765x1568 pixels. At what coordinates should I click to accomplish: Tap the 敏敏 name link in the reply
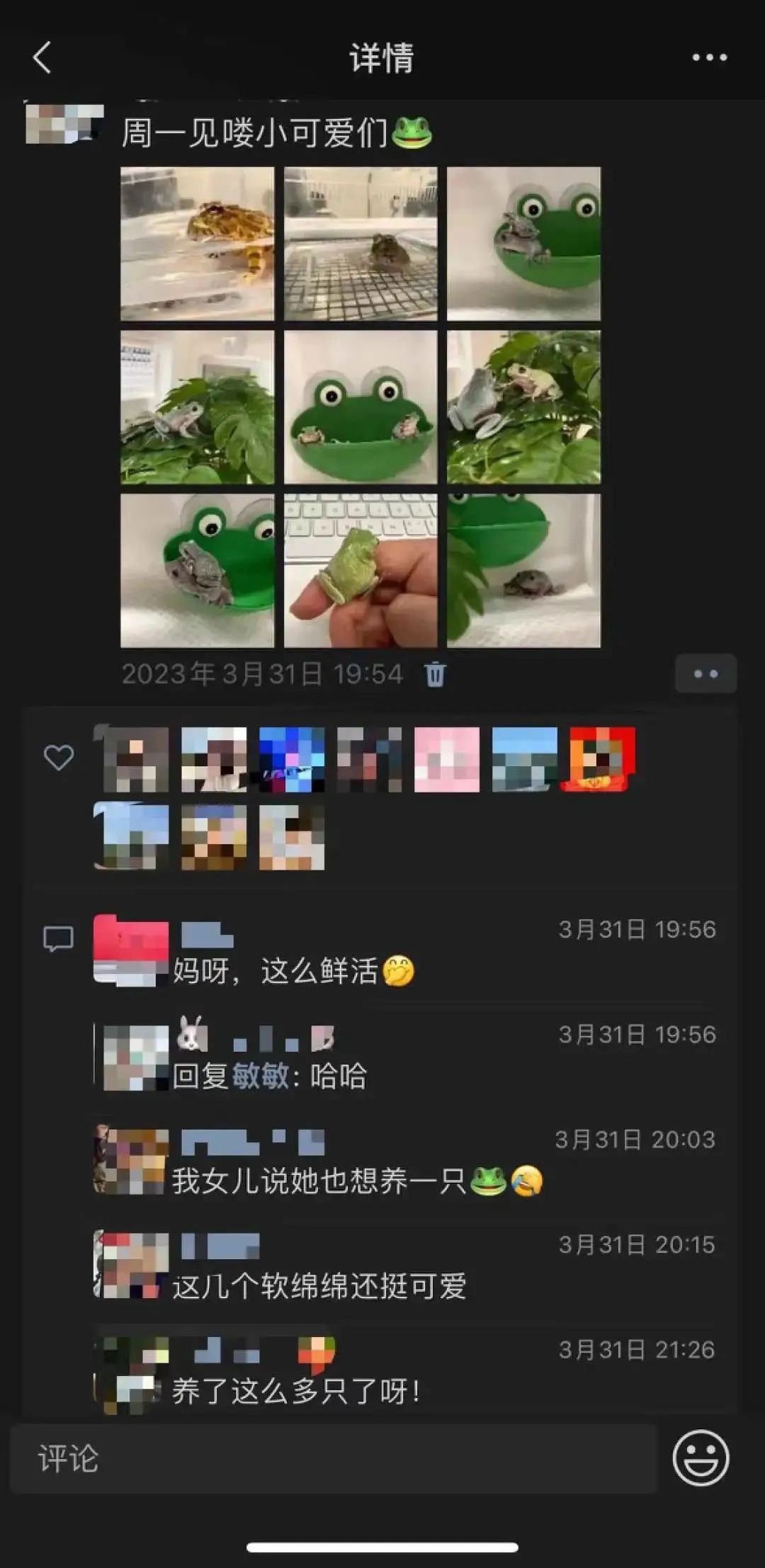260,1076
